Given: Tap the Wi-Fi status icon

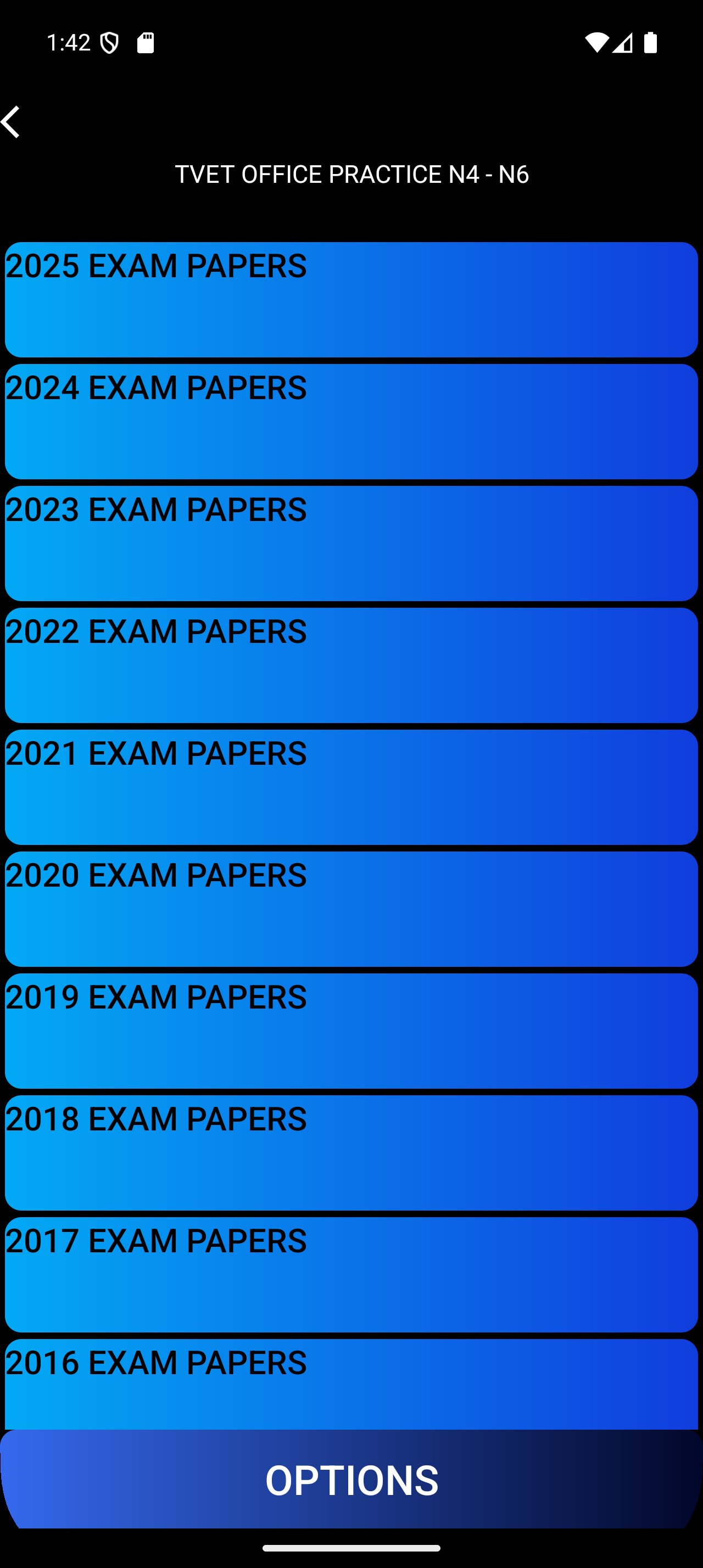Looking at the screenshot, I should (598, 42).
